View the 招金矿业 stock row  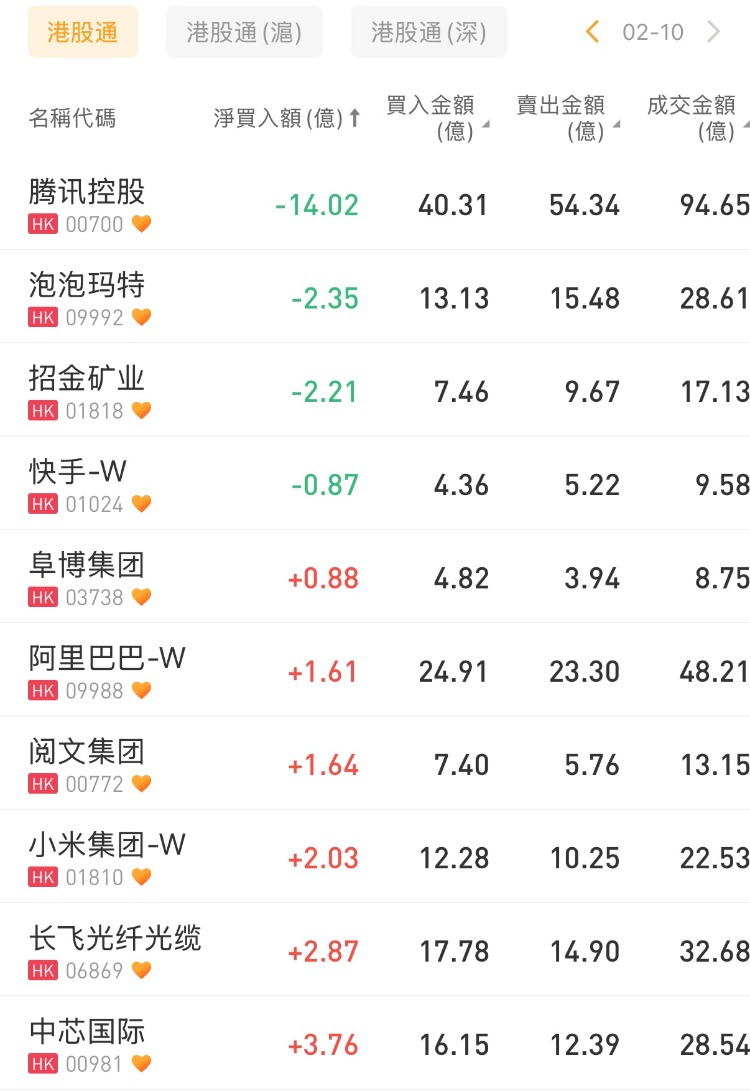[87, 390]
